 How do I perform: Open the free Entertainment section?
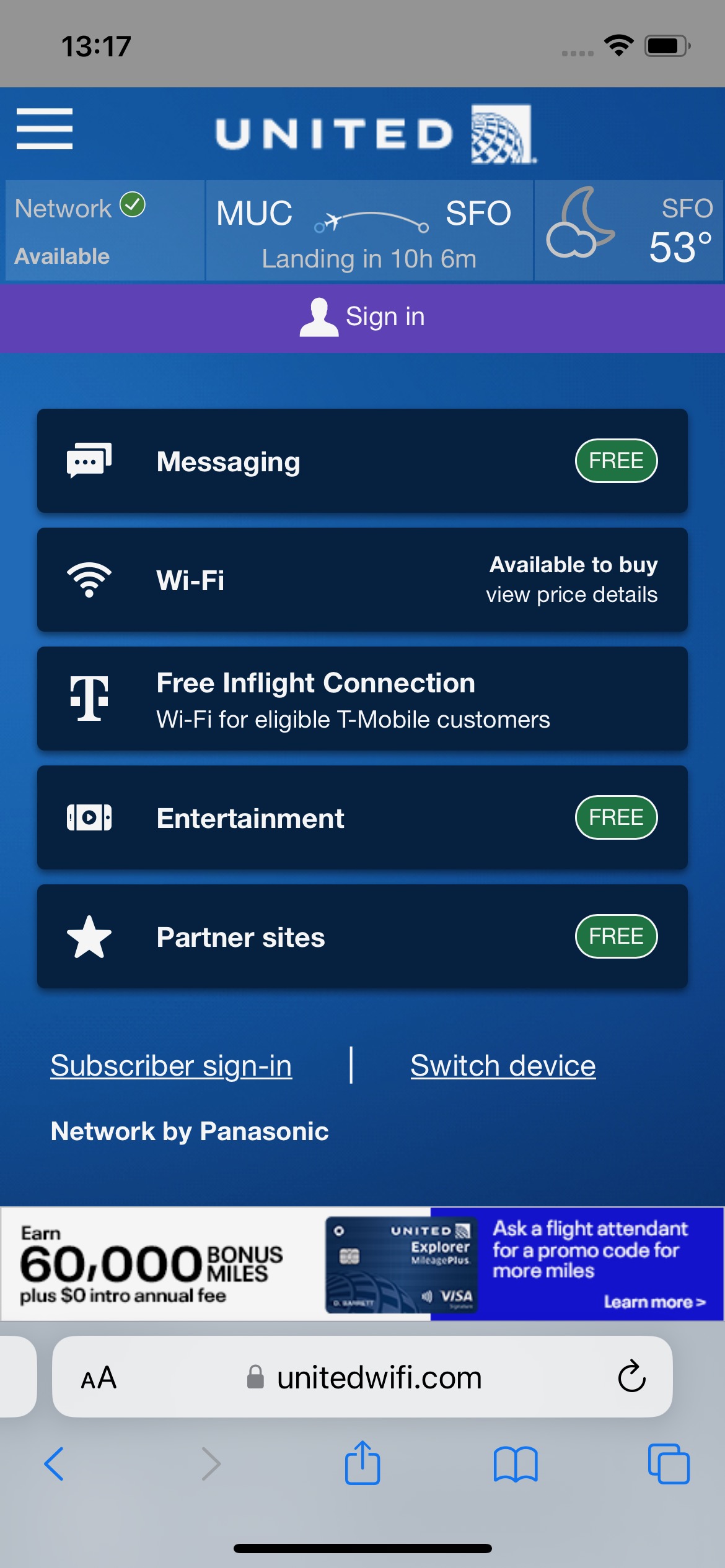tap(362, 817)
